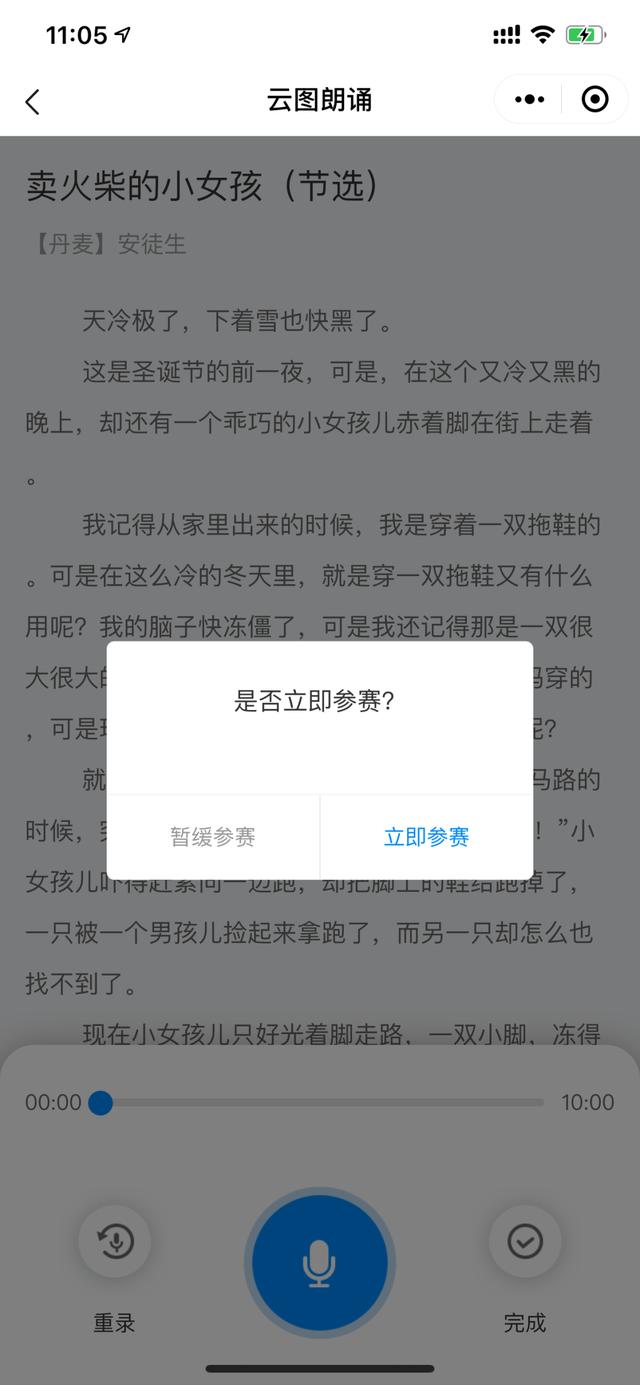Open the mini program's three-dot menu
This screenshot has width=640, height=1385.
click(529, 99)
